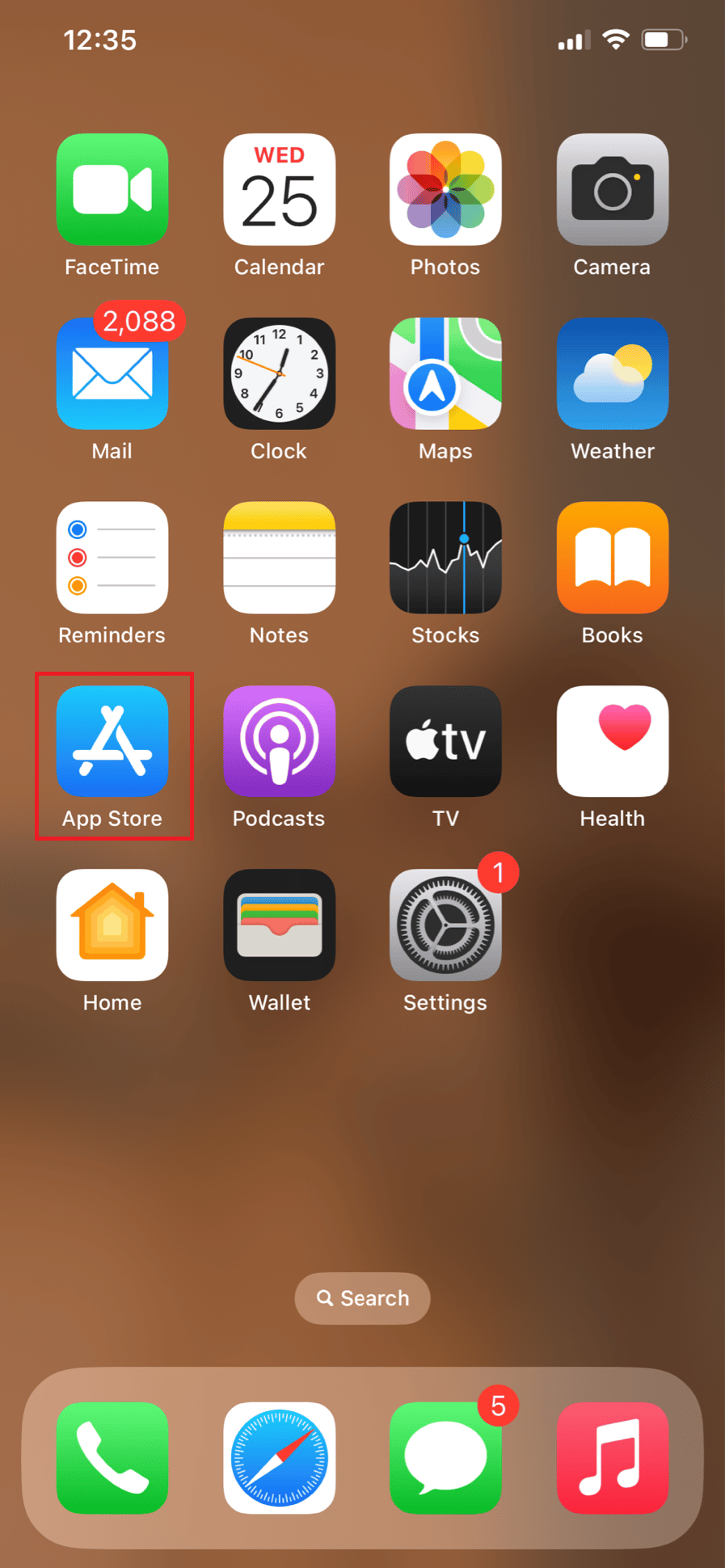
Task: Open the Calendar app
Action: click(x=279, y=190)
